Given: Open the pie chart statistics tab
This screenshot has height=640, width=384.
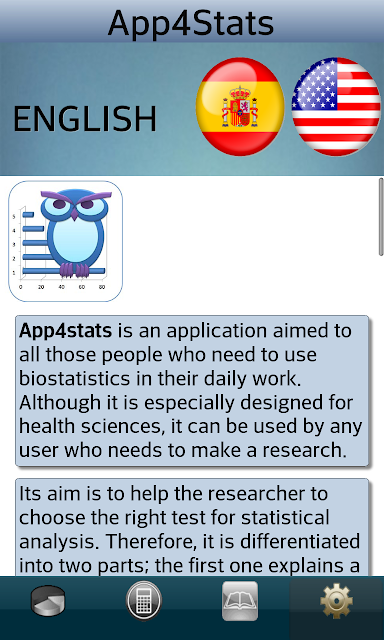Looking at the screenshot, I should click(48, 601).
